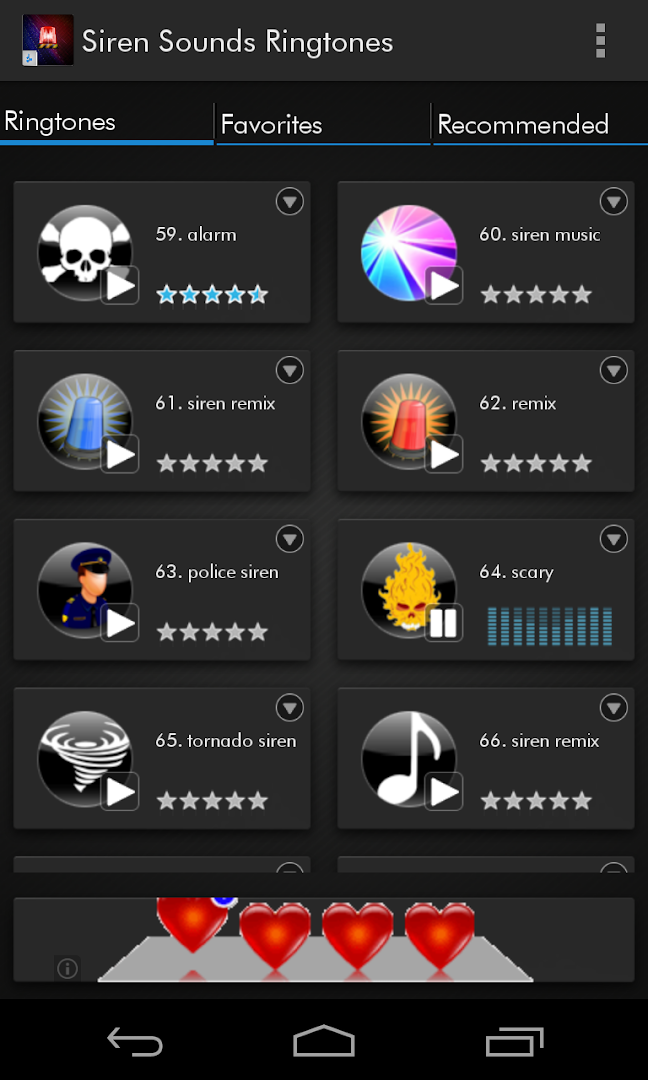Screen dimensions: 648x1080
Task: Play the 62. remix ringtone
Action: coord(444,455)
